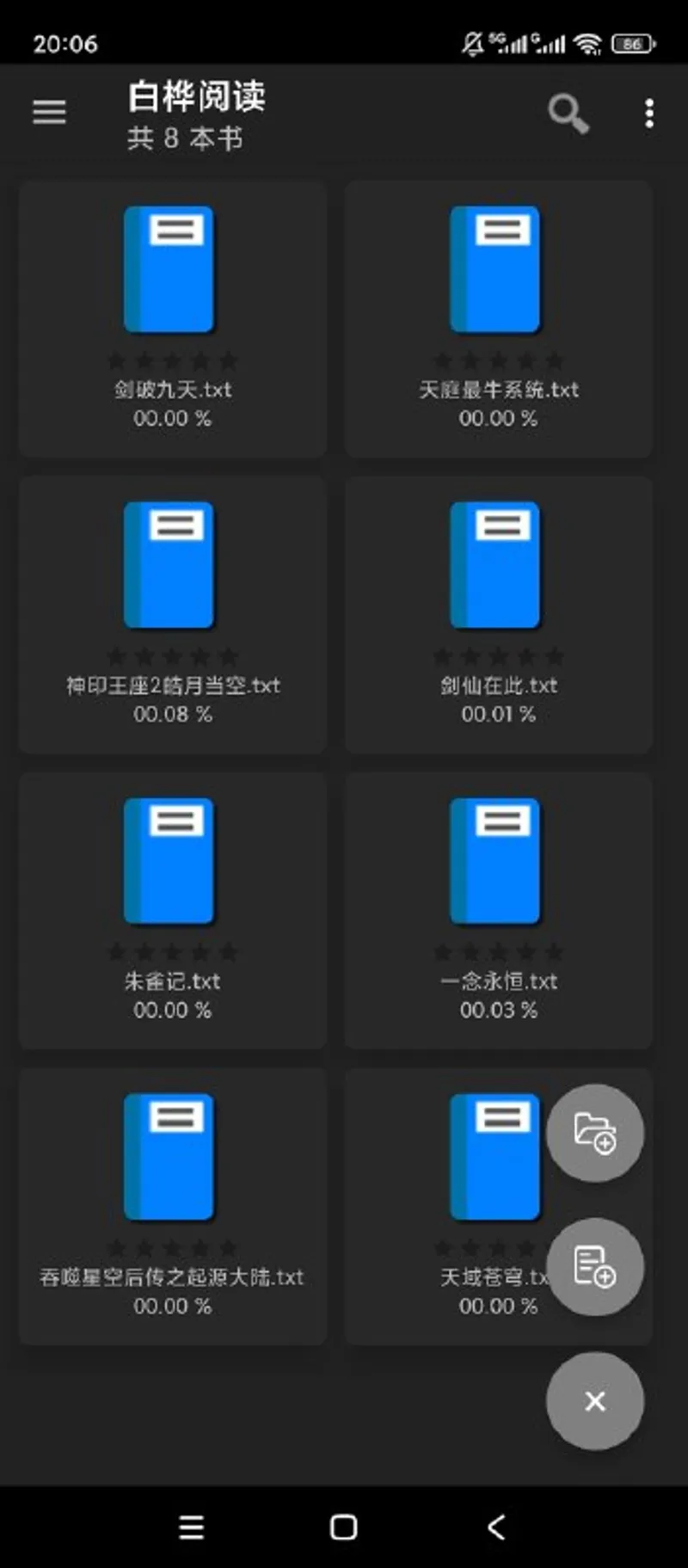Open the book cover of 剑仙在此.txt
This screenshot has width=688, height=1568.
(495, 563)
